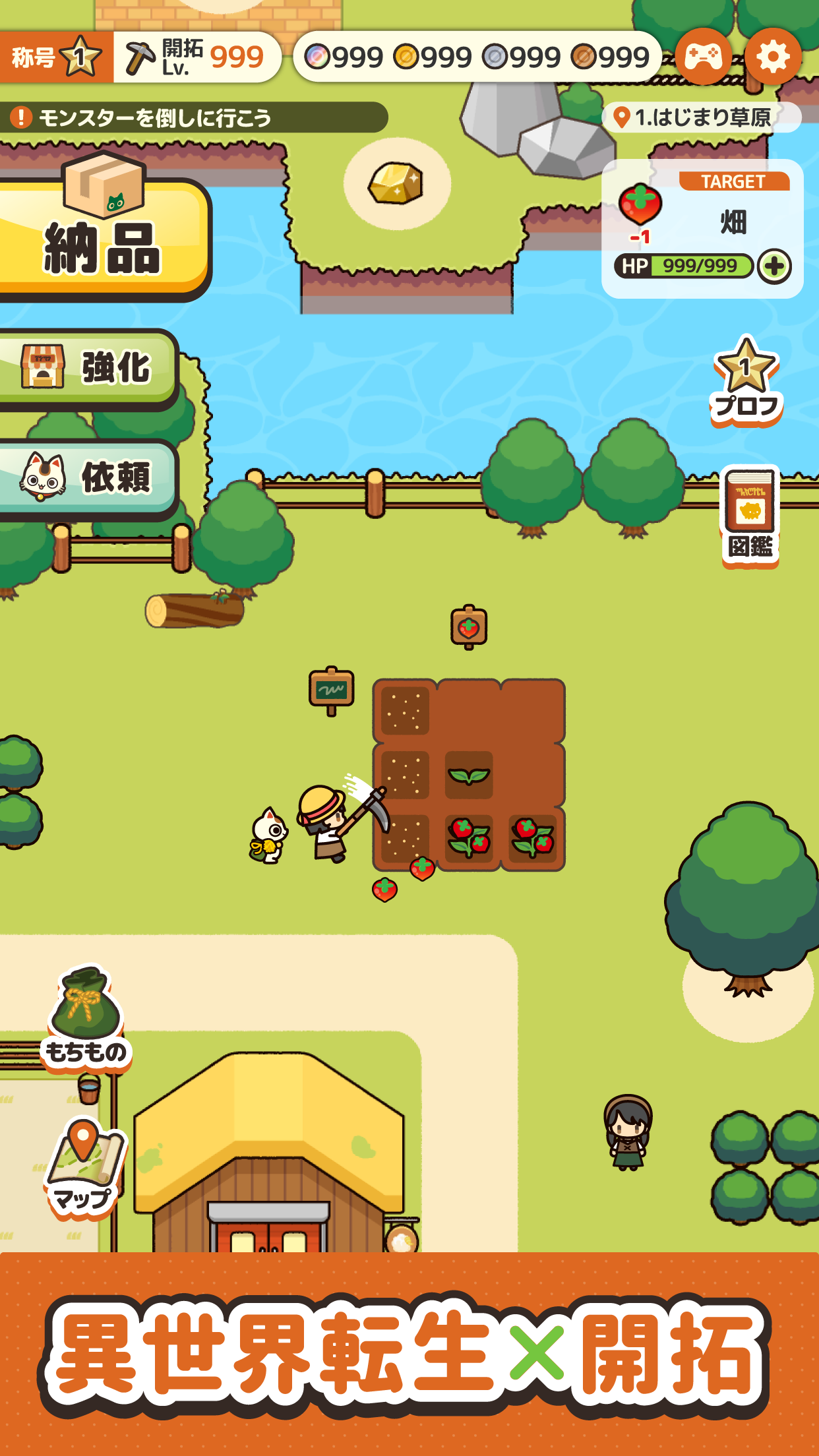
Task: Tap the 開拓Lv. pickaxe level indicator
Action: pos(197,57)
